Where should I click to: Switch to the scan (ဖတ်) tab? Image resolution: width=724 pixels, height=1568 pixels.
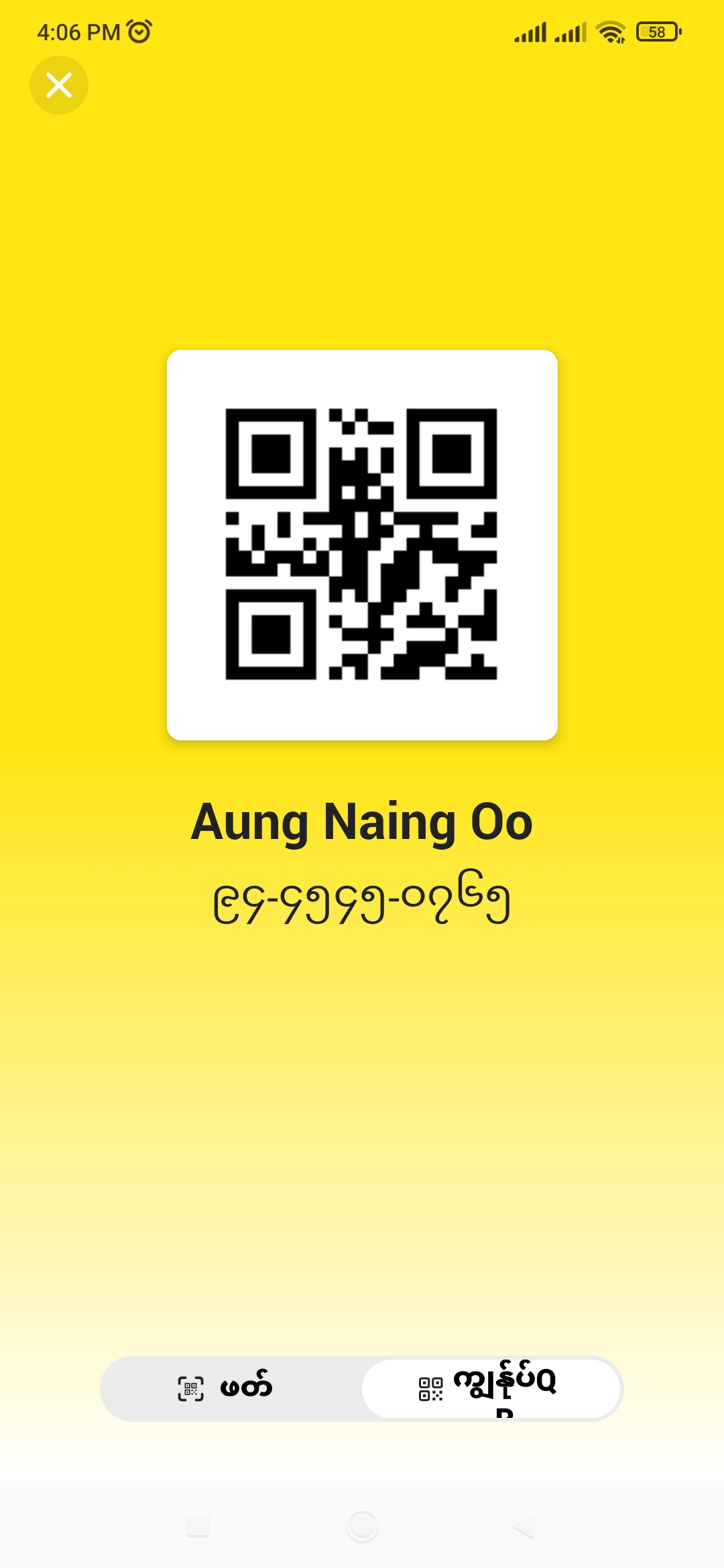[x=228, y=1388]
